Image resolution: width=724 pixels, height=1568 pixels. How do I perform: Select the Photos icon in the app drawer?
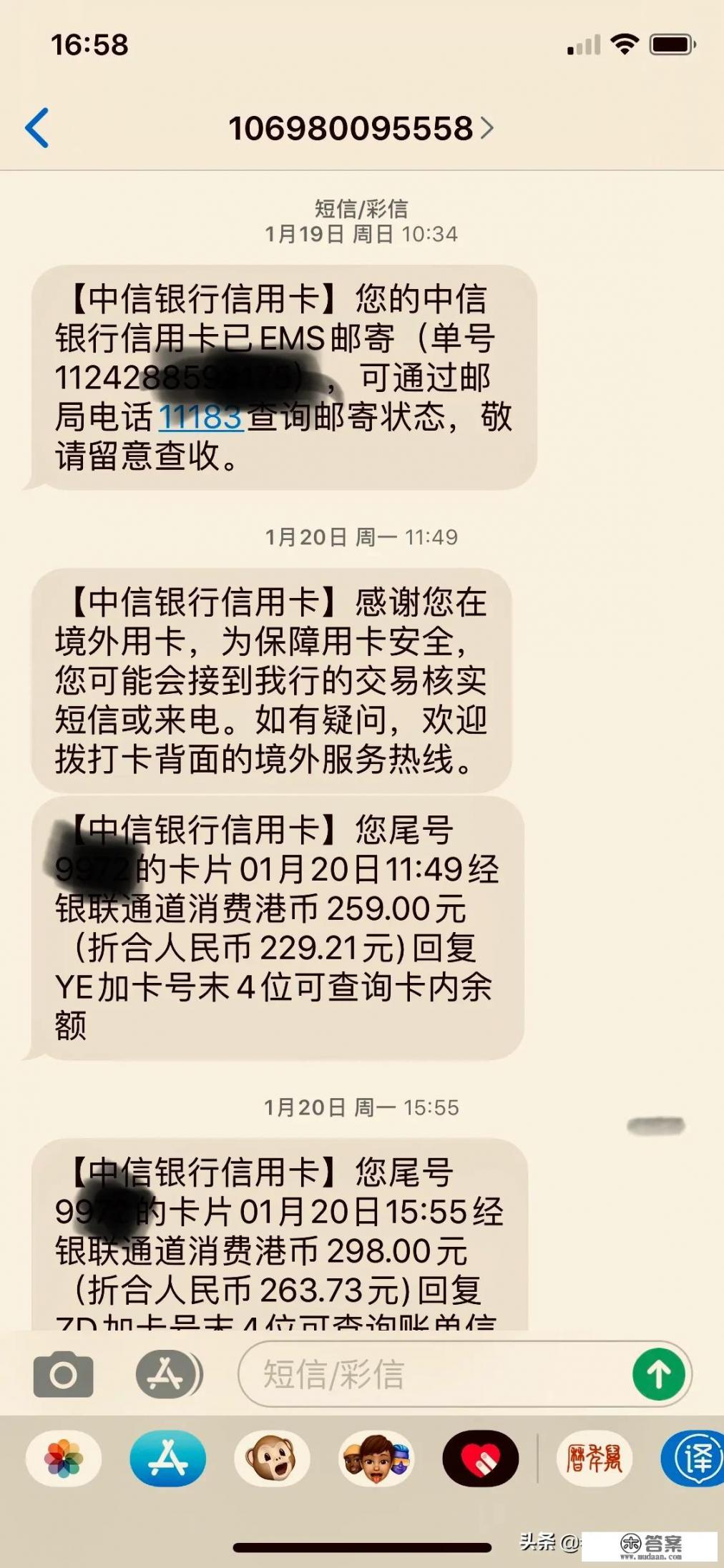tap(65, 1459)
